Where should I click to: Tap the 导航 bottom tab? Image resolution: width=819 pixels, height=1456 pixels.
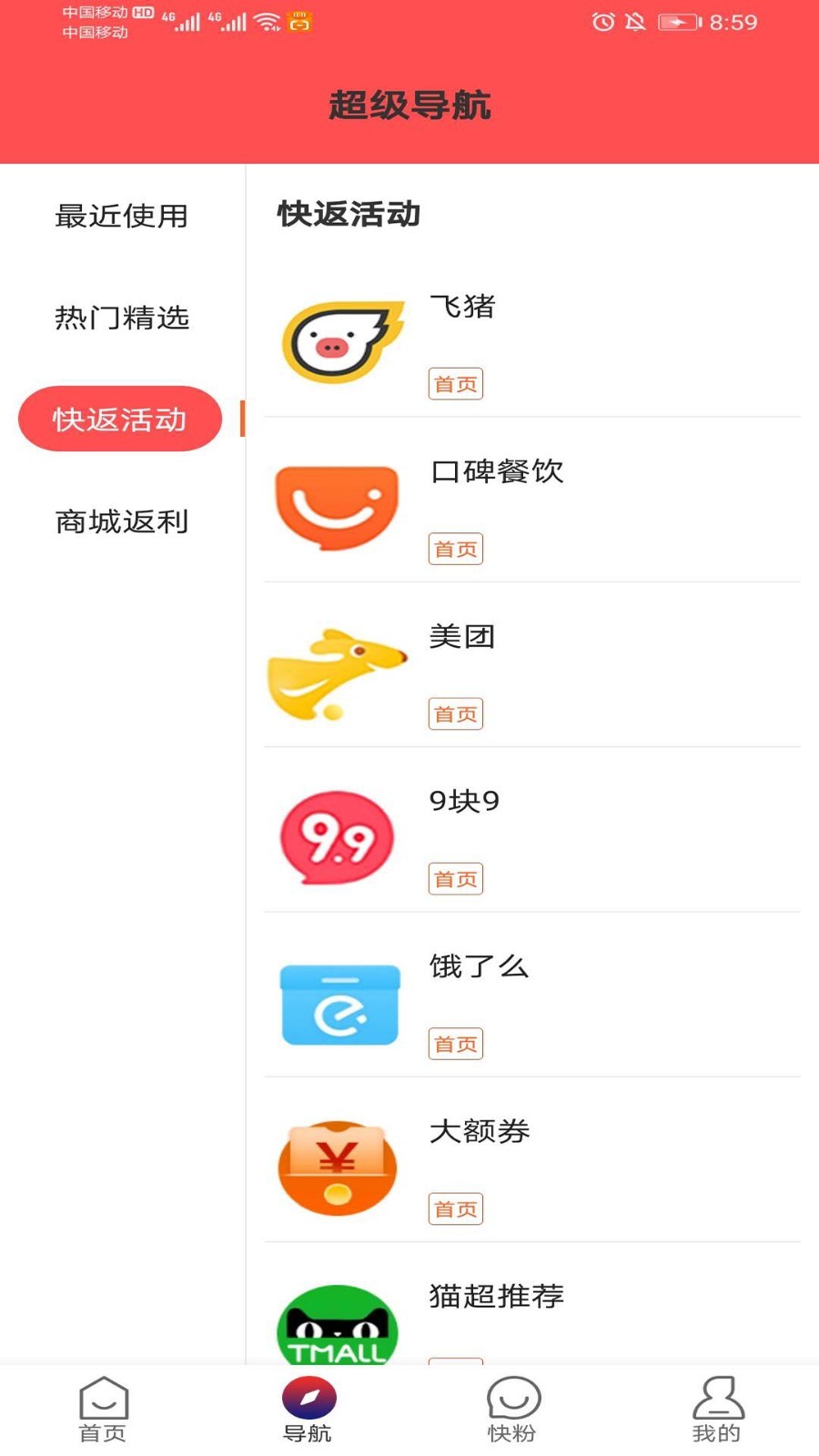coord(308,1410)
